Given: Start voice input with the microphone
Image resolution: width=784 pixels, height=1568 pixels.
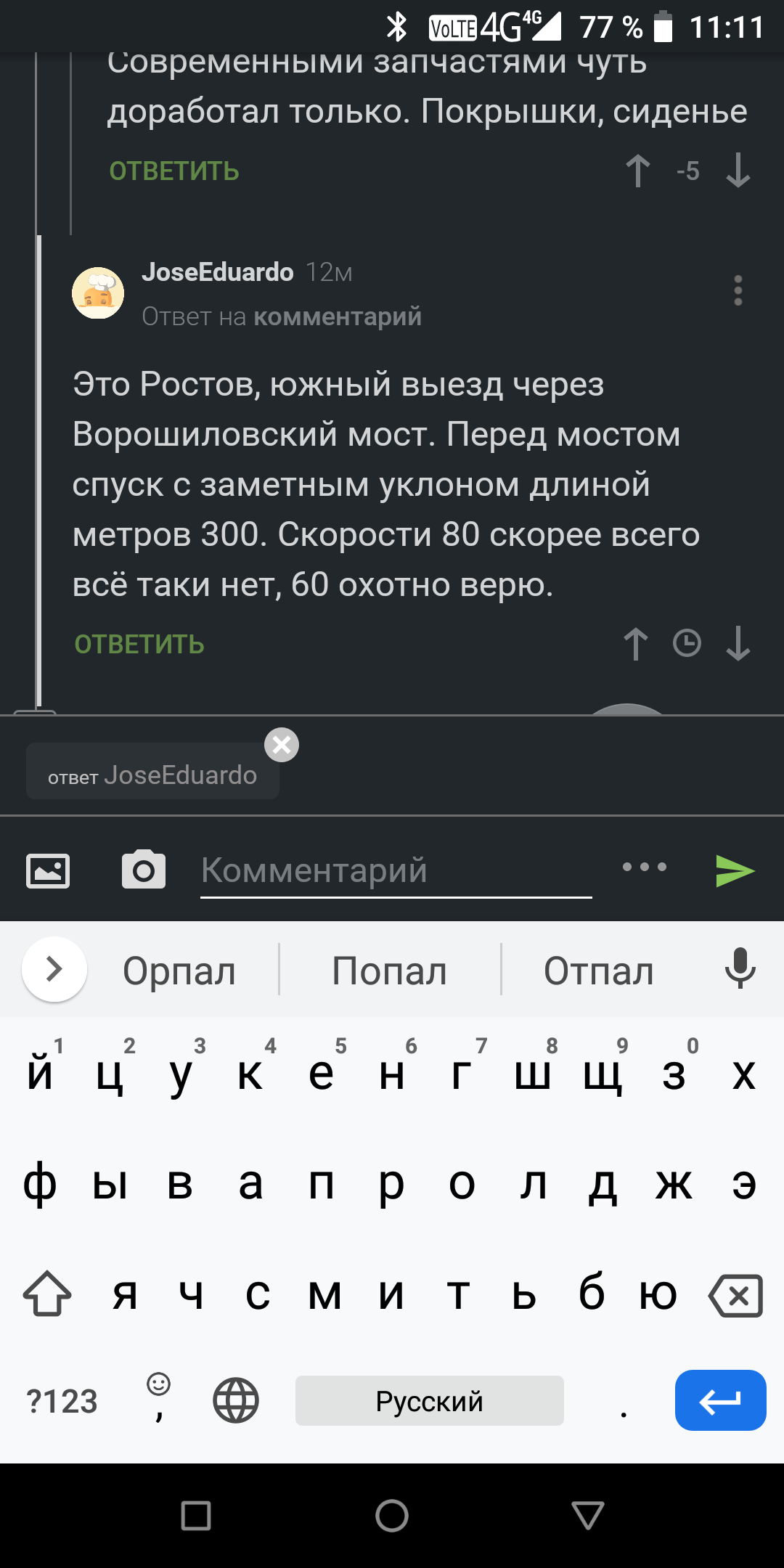Looking at the screenshot, I should 740,969.
